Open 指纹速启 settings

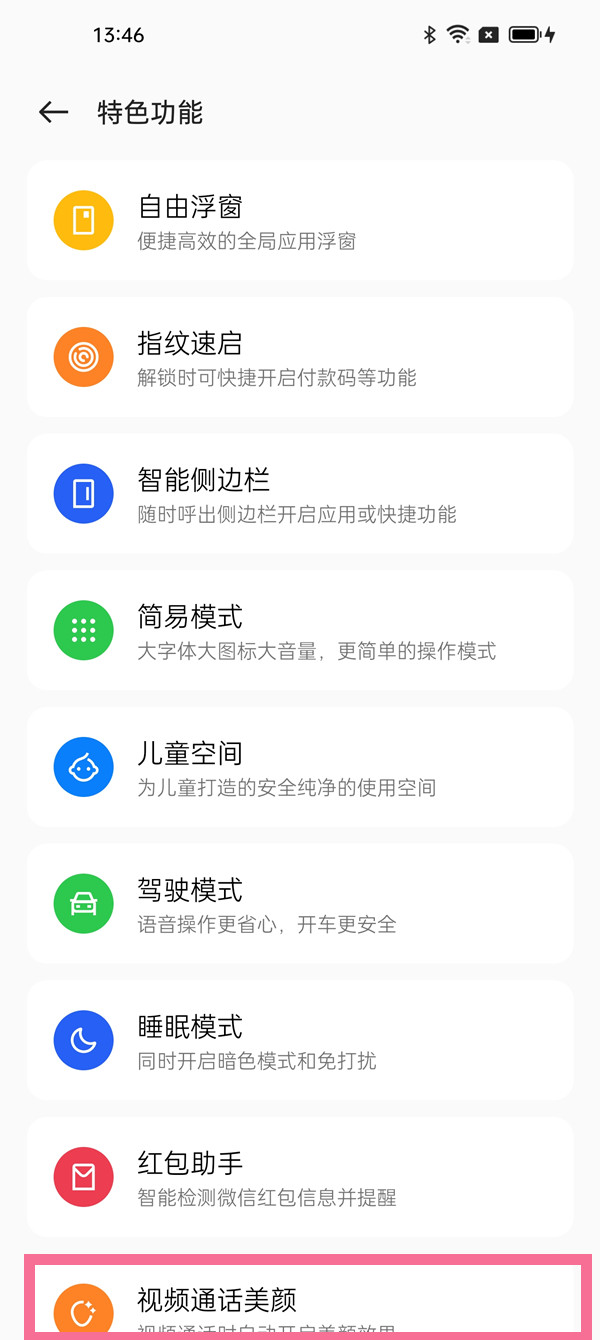click(300, 357)
